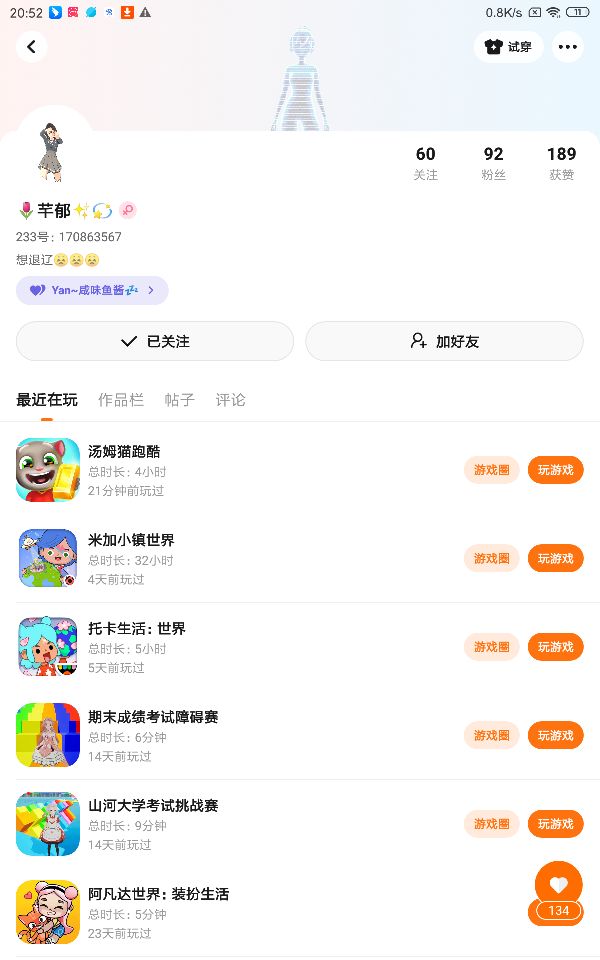Image resolution: width=600 pixels, height=960 pixels.
Task: Switch to the 作品栏 tab
Action: tap(121, 400)
